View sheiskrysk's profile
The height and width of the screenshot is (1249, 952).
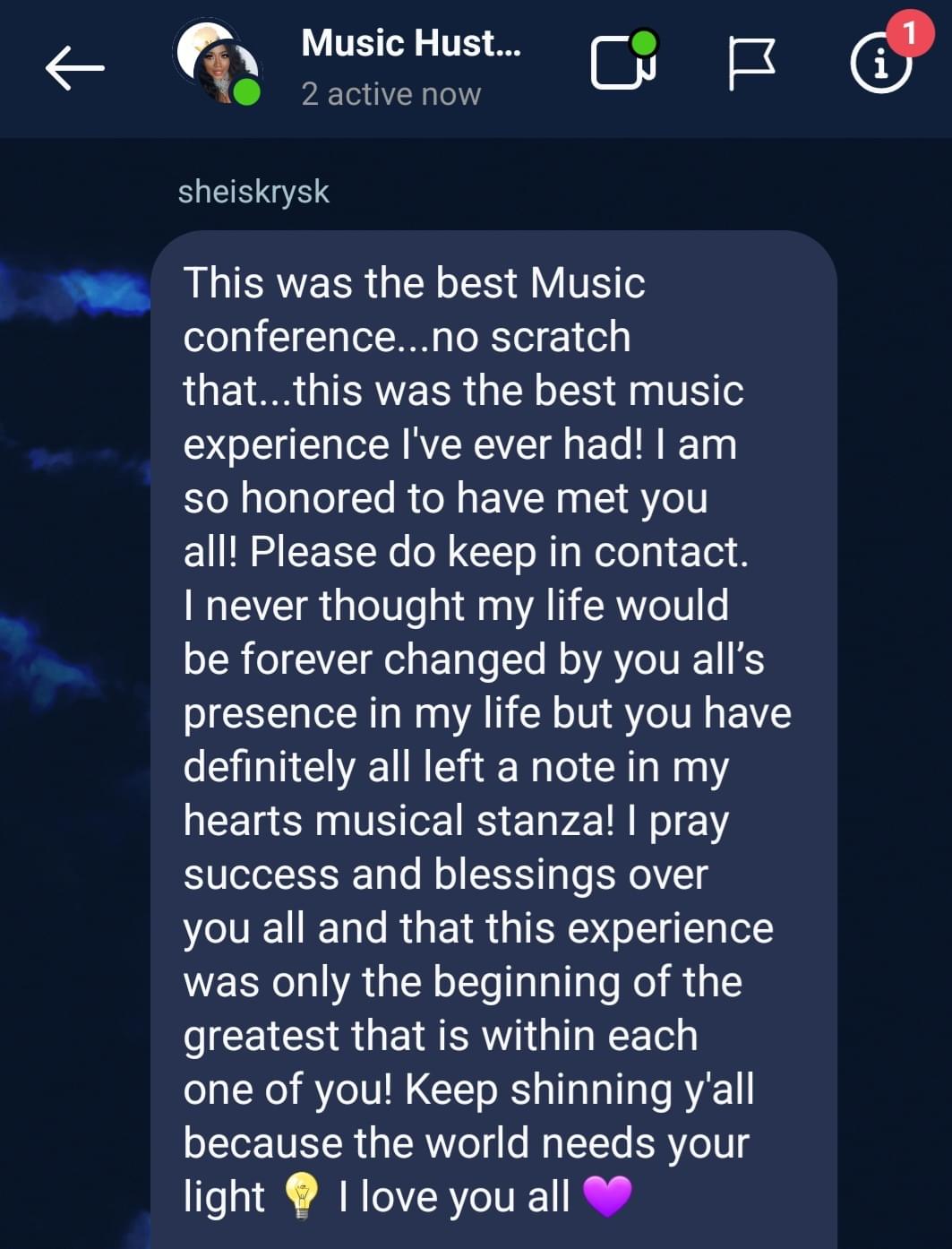pos(253,192)
